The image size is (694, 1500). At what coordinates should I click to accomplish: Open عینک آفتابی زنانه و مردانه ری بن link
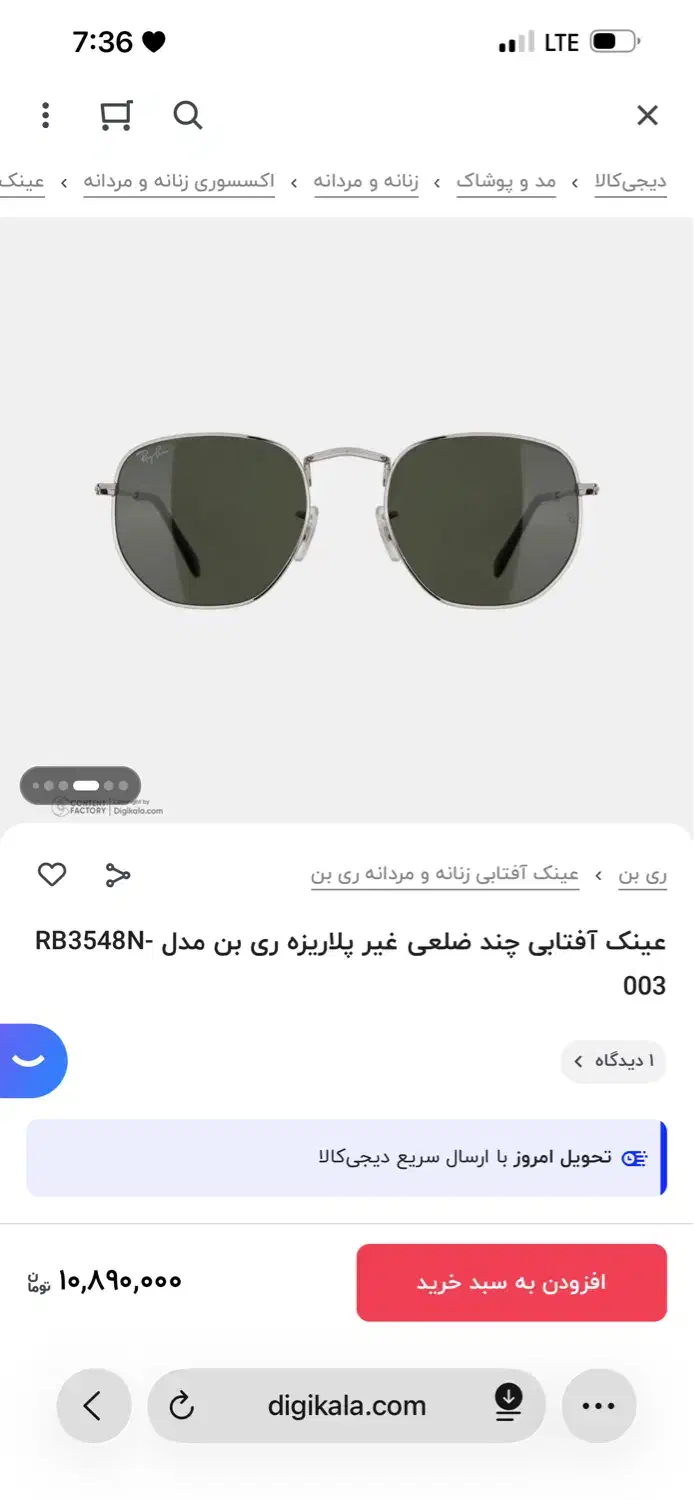[445, 875]
